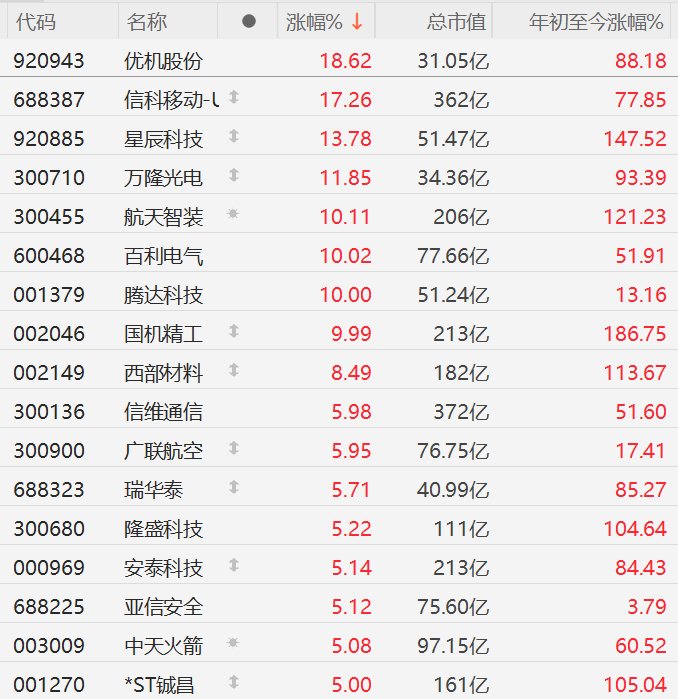Open 隆盛科技 stock details
The width and height of the screenshot is (678, 699).
coord(164,529)
